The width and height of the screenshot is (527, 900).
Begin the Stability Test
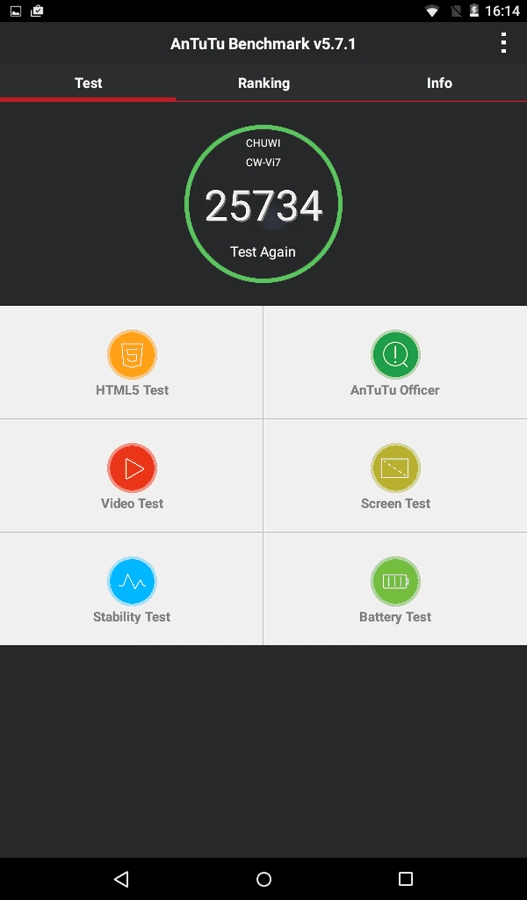pyautogui.click(x=131, y=589)
